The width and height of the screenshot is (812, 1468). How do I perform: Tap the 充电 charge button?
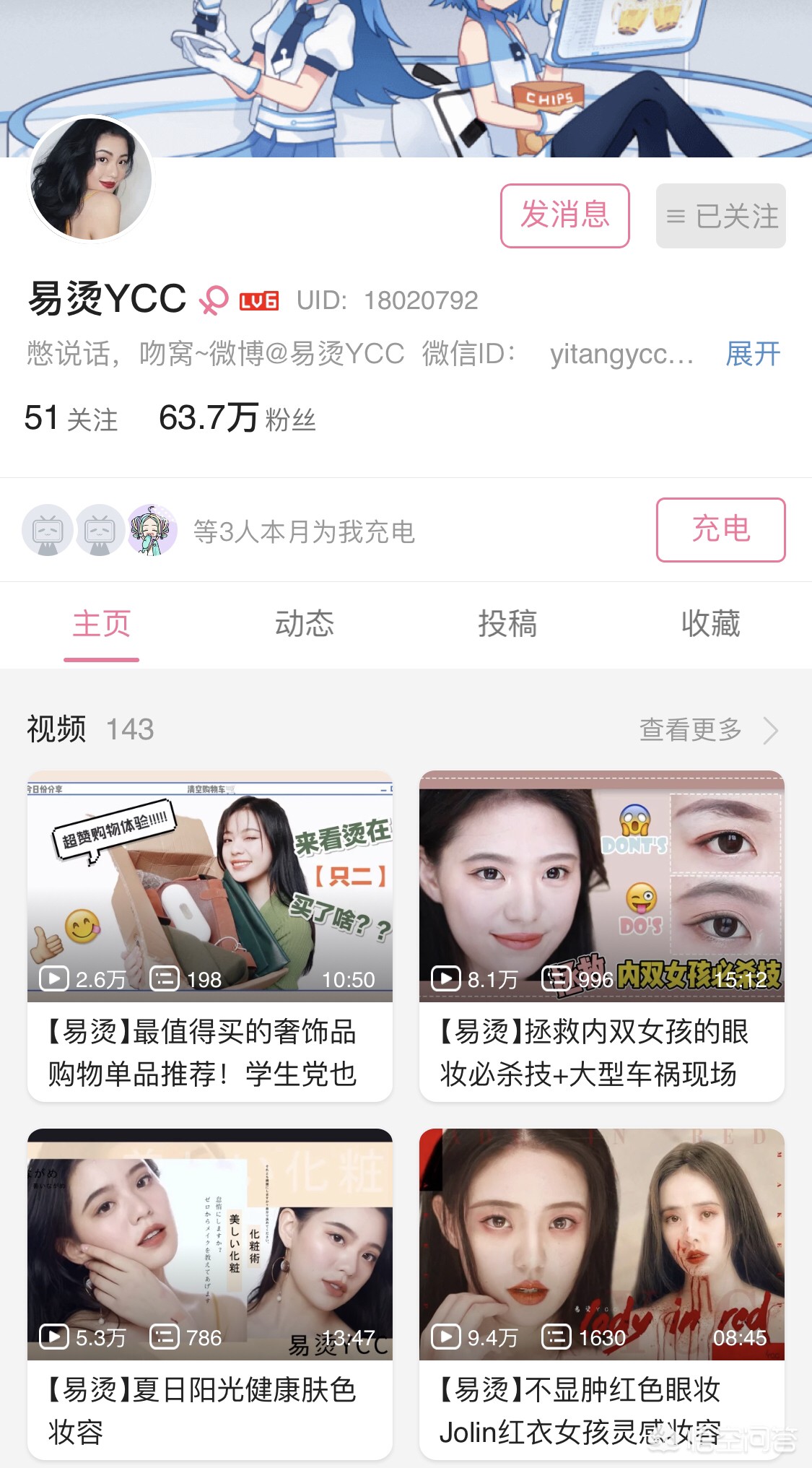(720, 529)
